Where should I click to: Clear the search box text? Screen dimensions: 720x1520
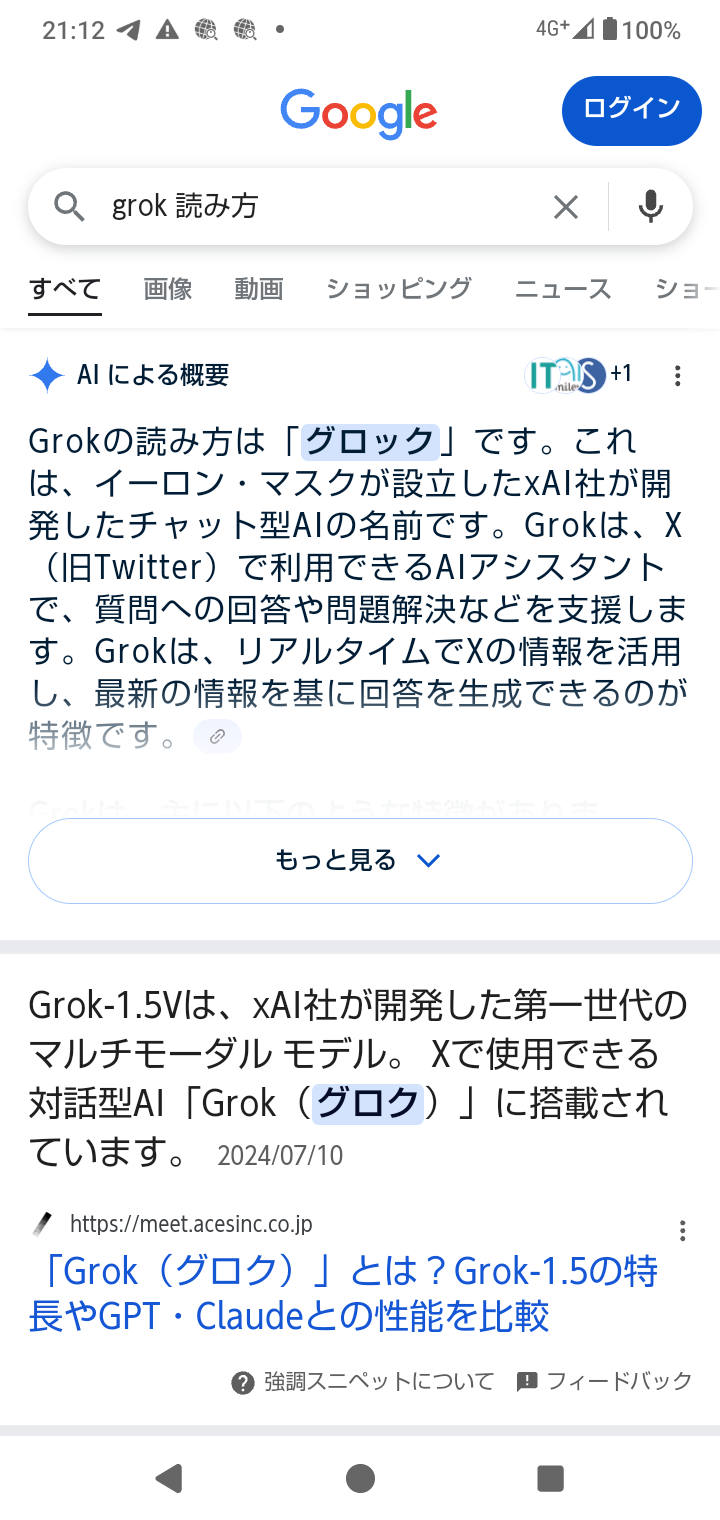[566, 207]
